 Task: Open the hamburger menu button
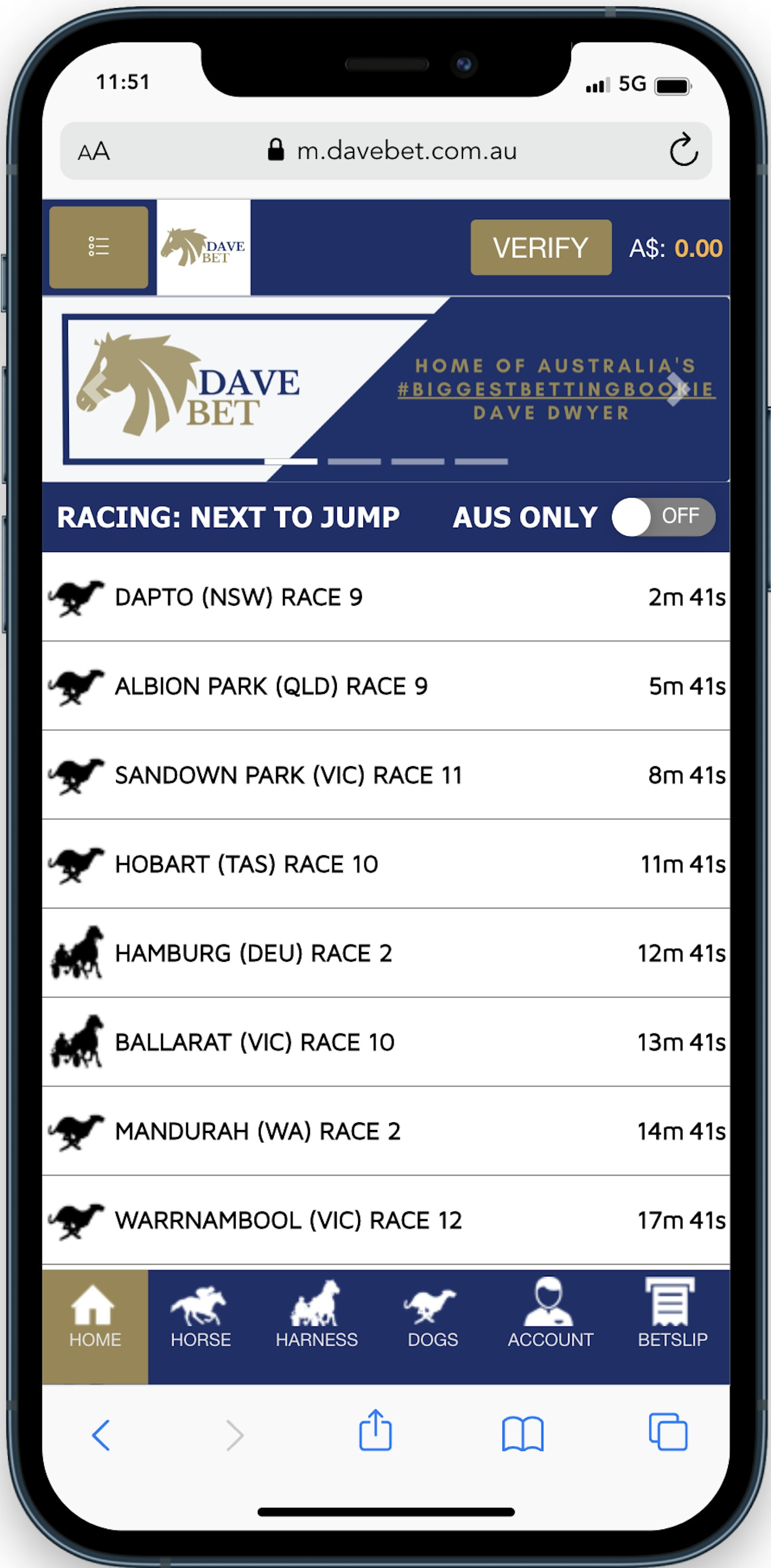[98, 247]
